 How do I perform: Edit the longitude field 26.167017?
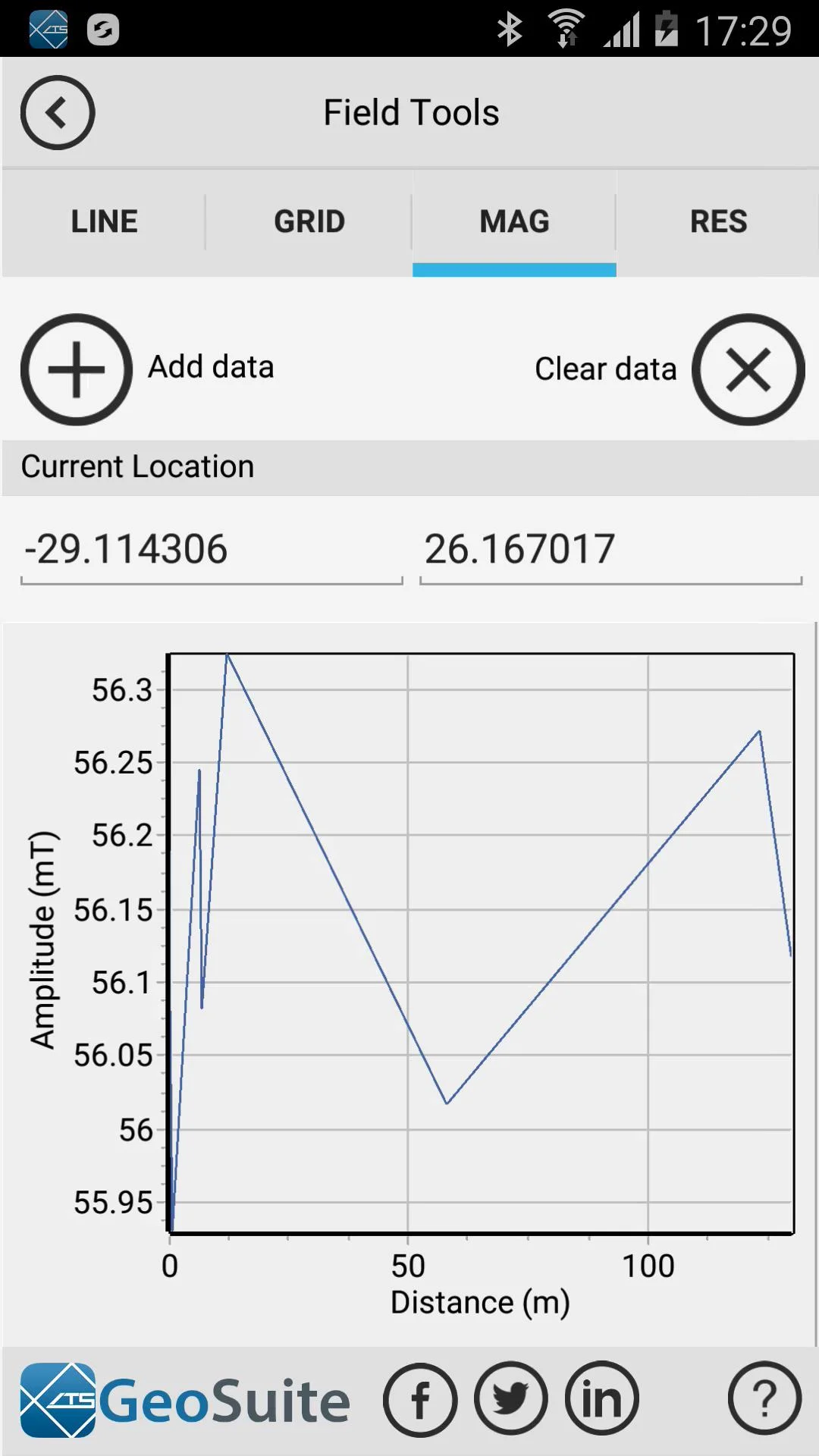coord(610,549)
